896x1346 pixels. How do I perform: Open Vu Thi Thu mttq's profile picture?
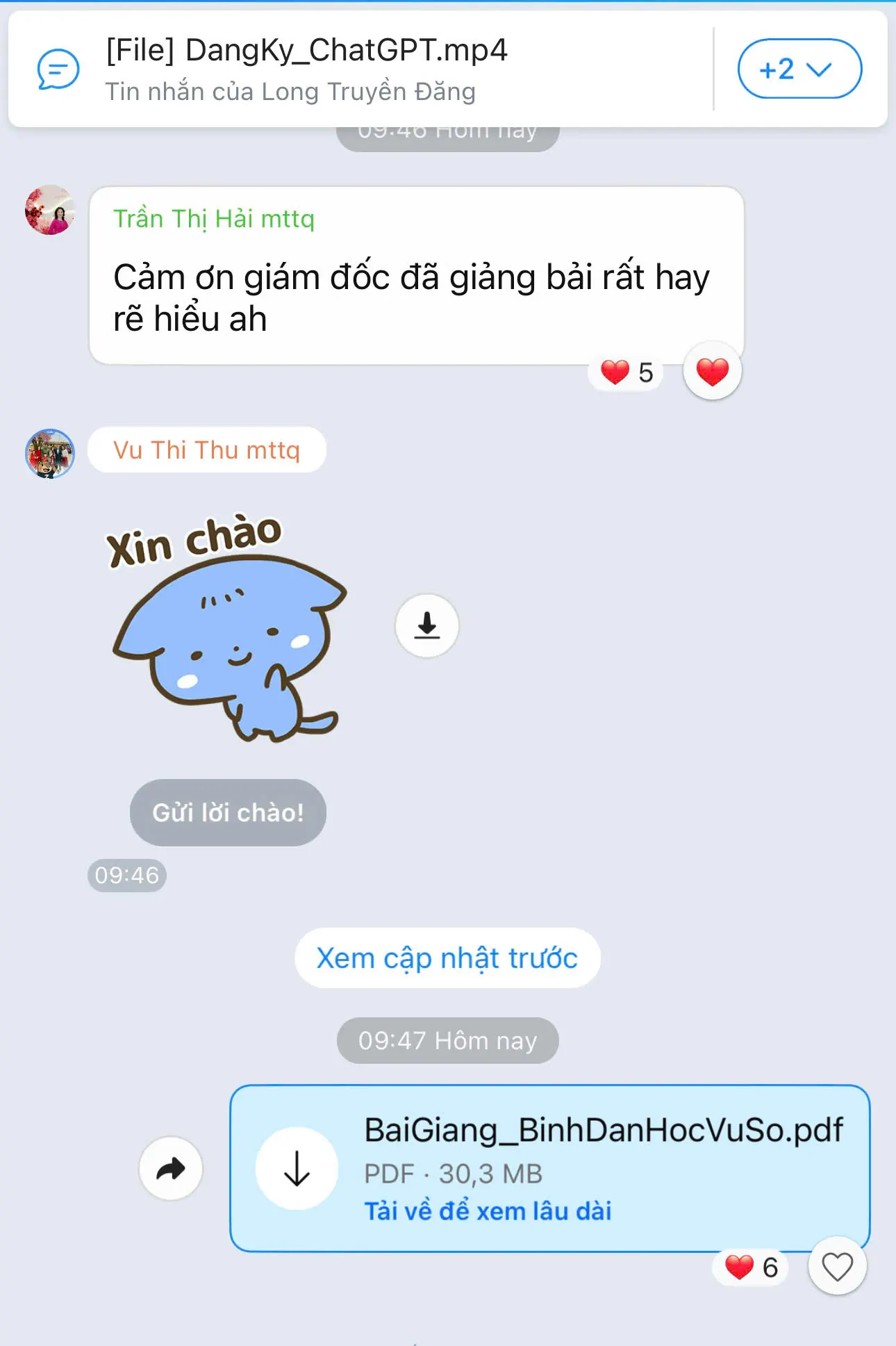pyautogui.click(x=50, y=453)
